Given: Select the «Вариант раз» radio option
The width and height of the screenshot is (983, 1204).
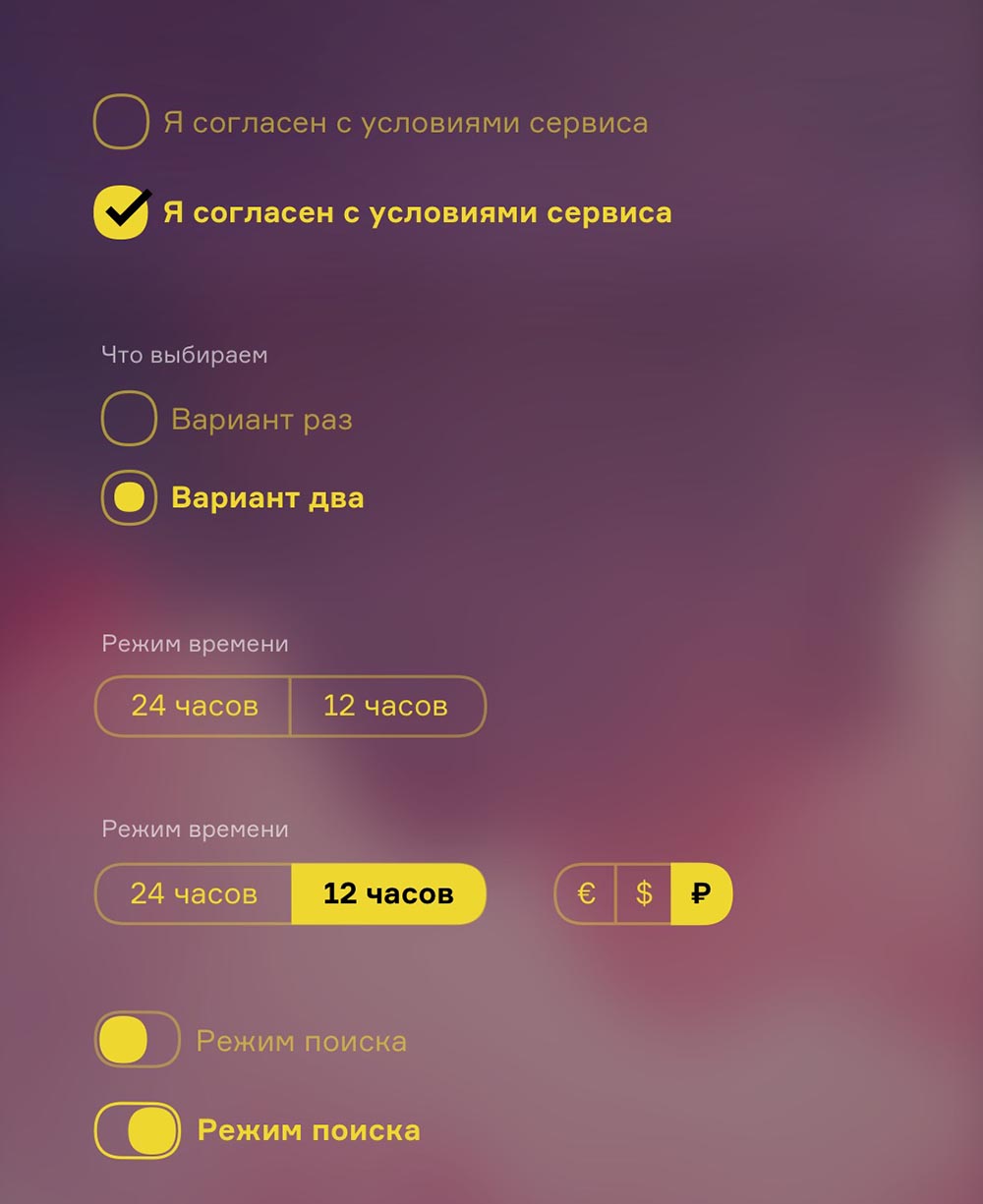Looking at the screenshot, I should 129,419.
